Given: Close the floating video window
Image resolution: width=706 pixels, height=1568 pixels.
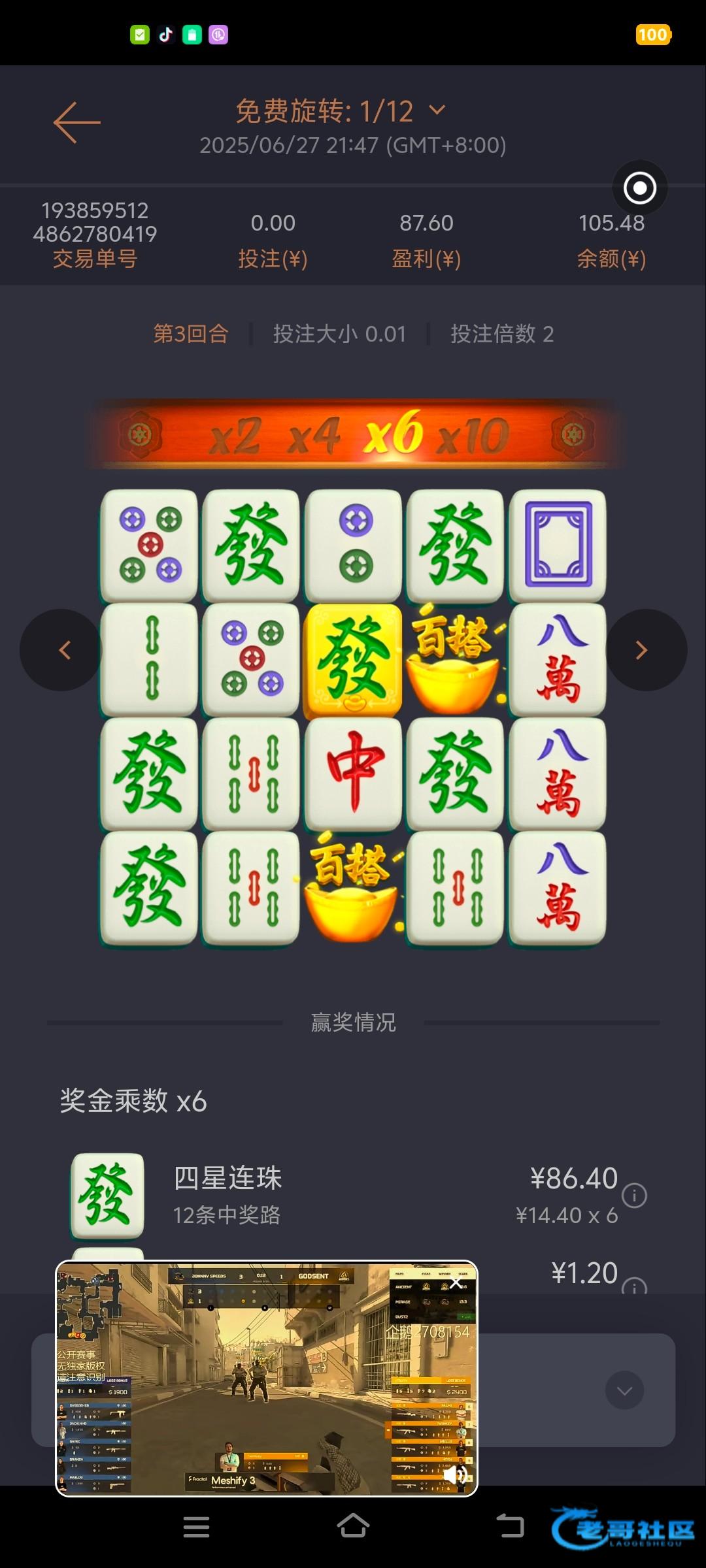Looking at the screenshot, I should [x=456, y=1283].
